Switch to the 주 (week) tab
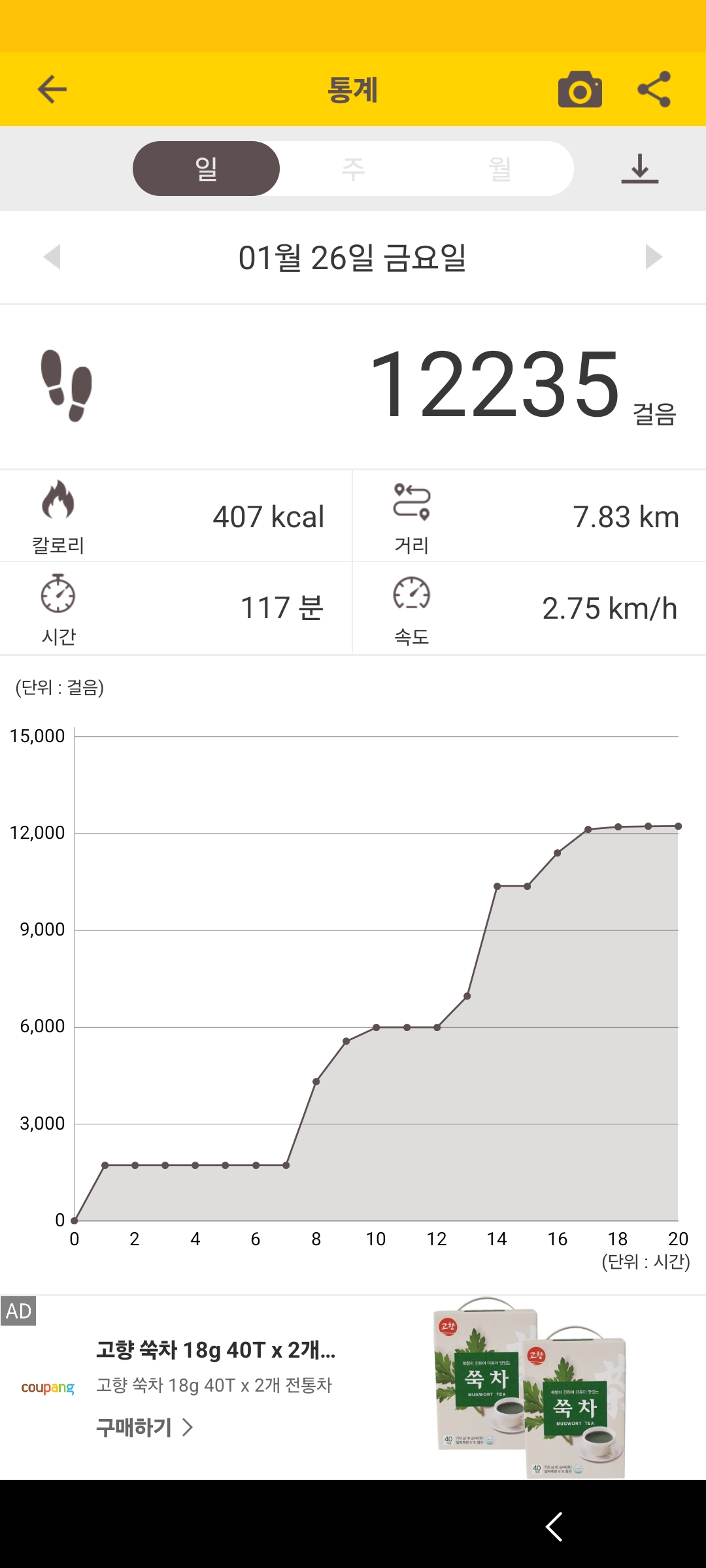706x1568 pixels. pyautogui.click(x=353, y=169)
